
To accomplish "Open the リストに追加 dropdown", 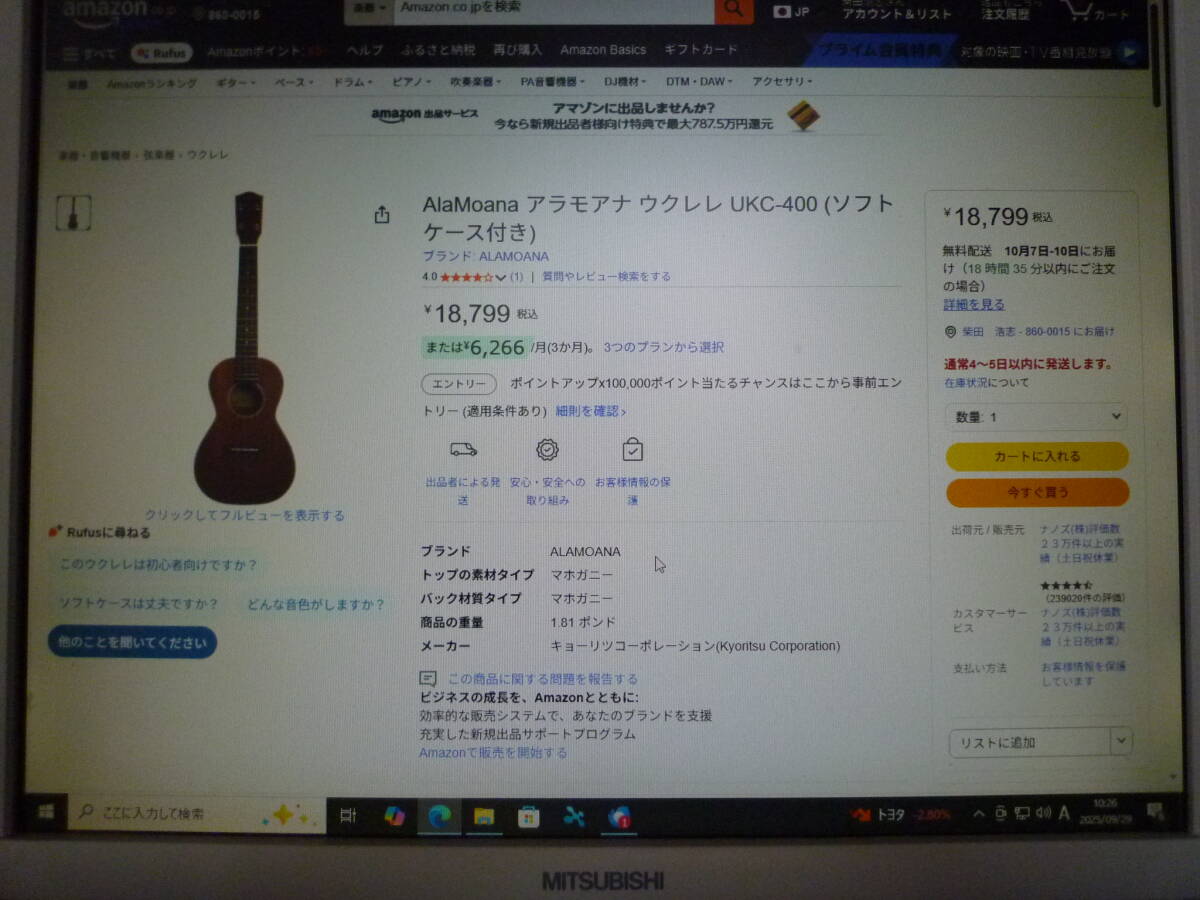I will point(1040,742).
